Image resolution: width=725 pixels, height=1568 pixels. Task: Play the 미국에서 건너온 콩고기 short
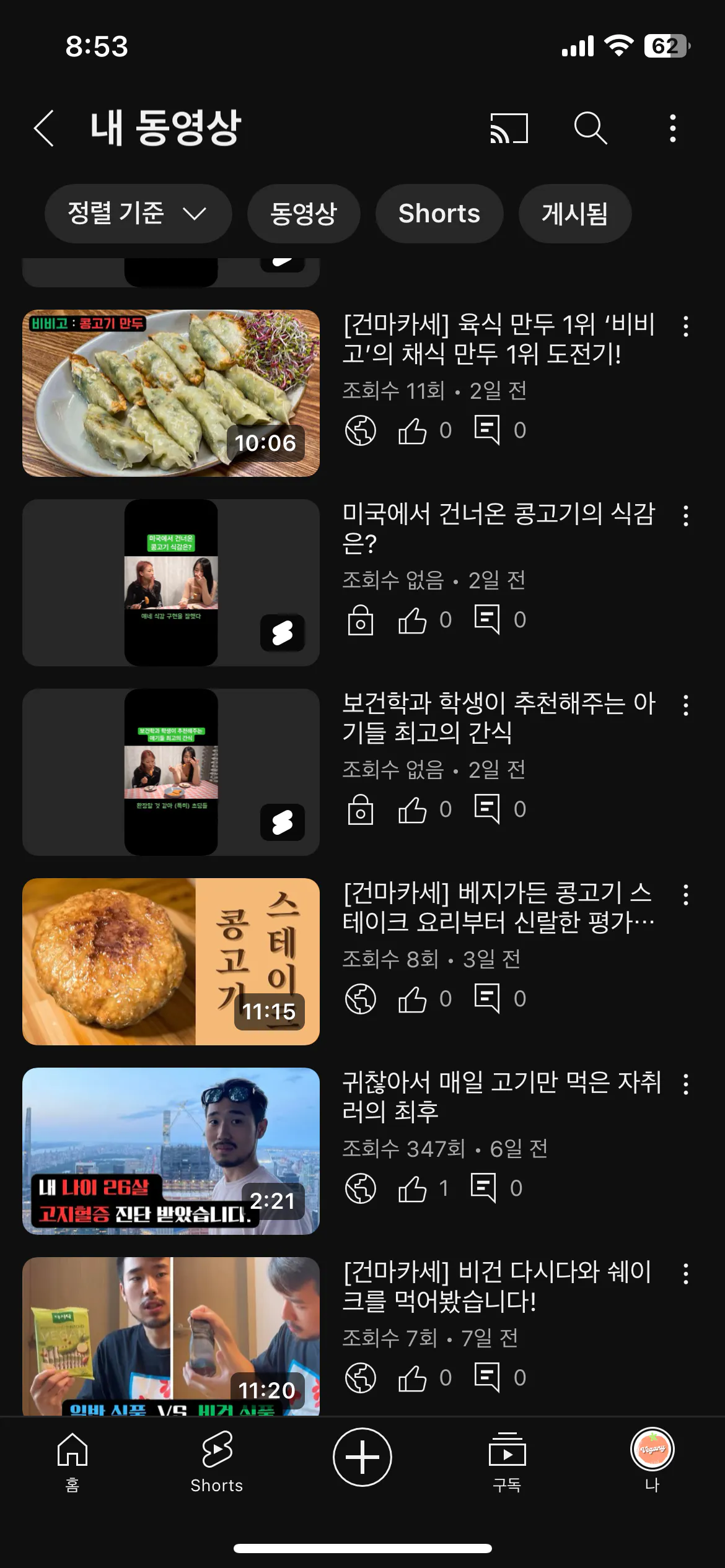point(171,583)
